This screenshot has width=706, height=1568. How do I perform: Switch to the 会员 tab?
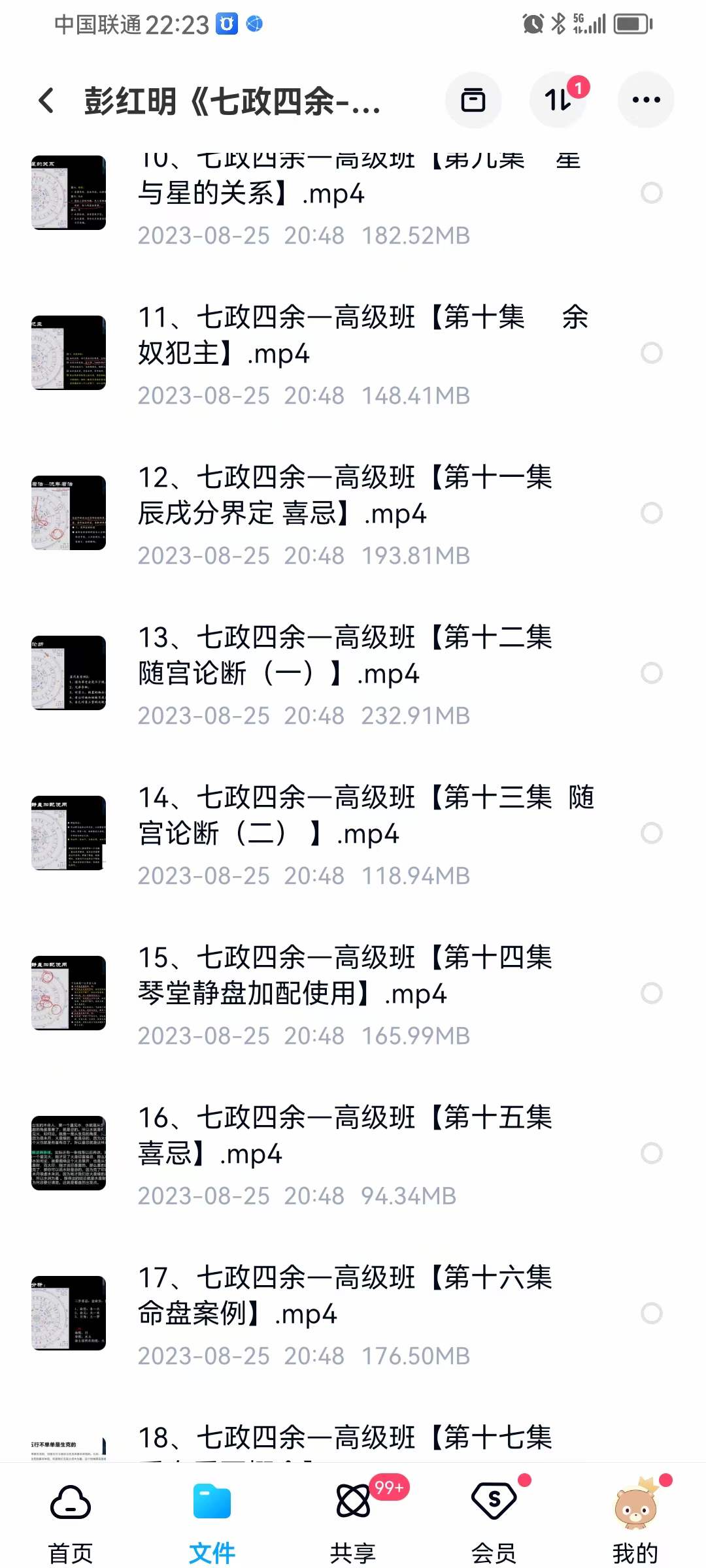(494, 1522)
